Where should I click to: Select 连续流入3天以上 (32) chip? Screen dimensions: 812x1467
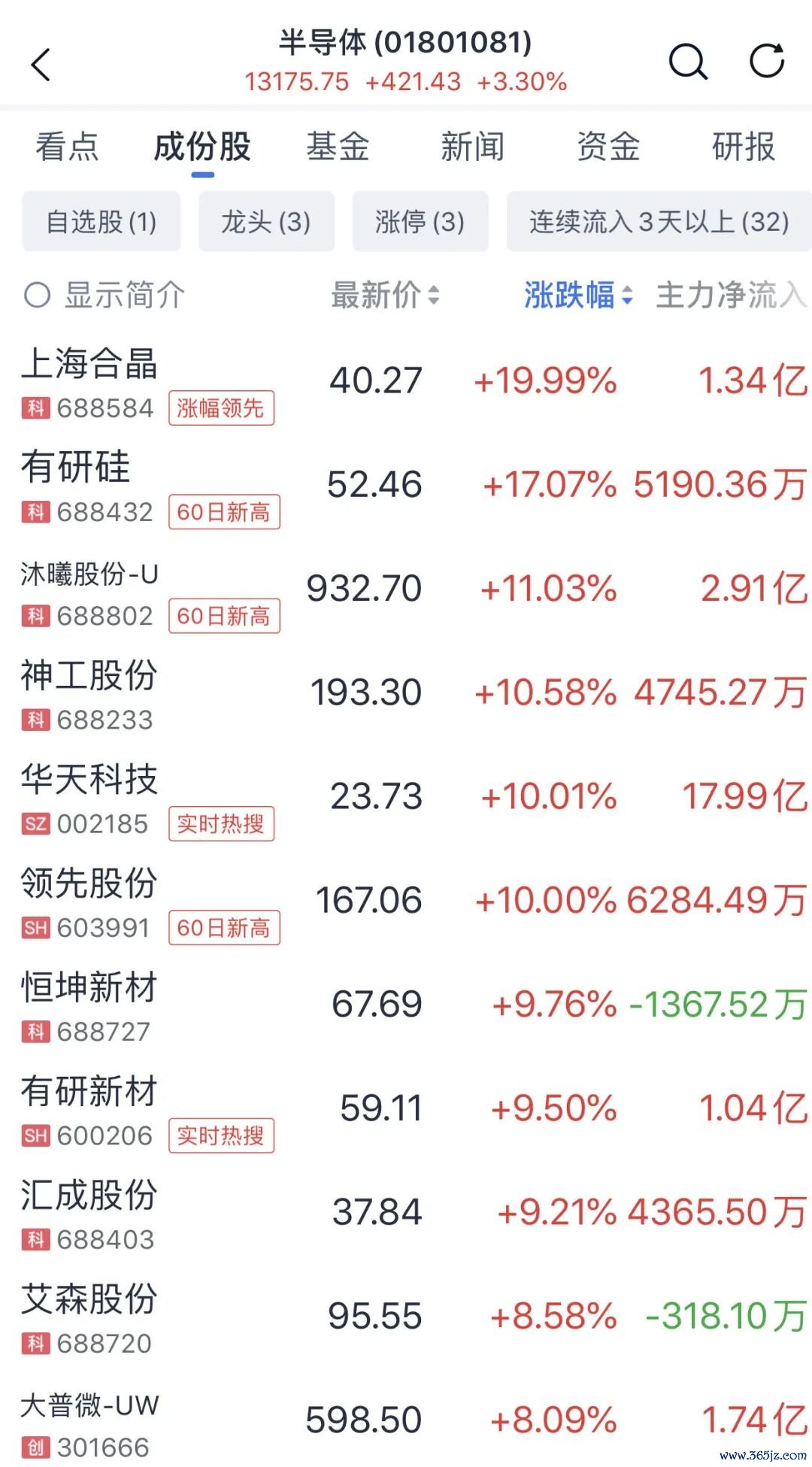[659, 222]
